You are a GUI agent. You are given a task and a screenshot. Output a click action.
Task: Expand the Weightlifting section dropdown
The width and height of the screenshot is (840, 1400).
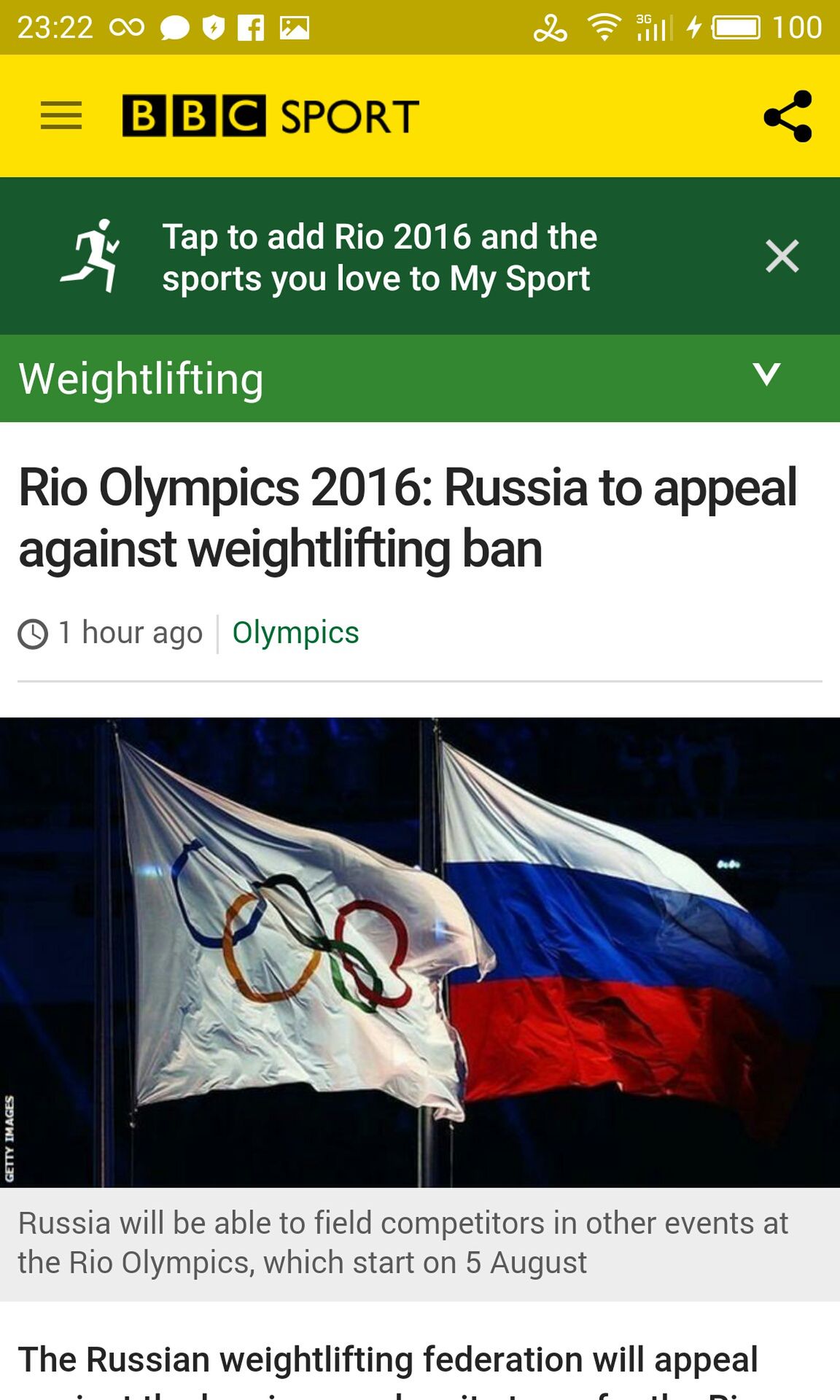pyautogui.click(x=766, y=375)
